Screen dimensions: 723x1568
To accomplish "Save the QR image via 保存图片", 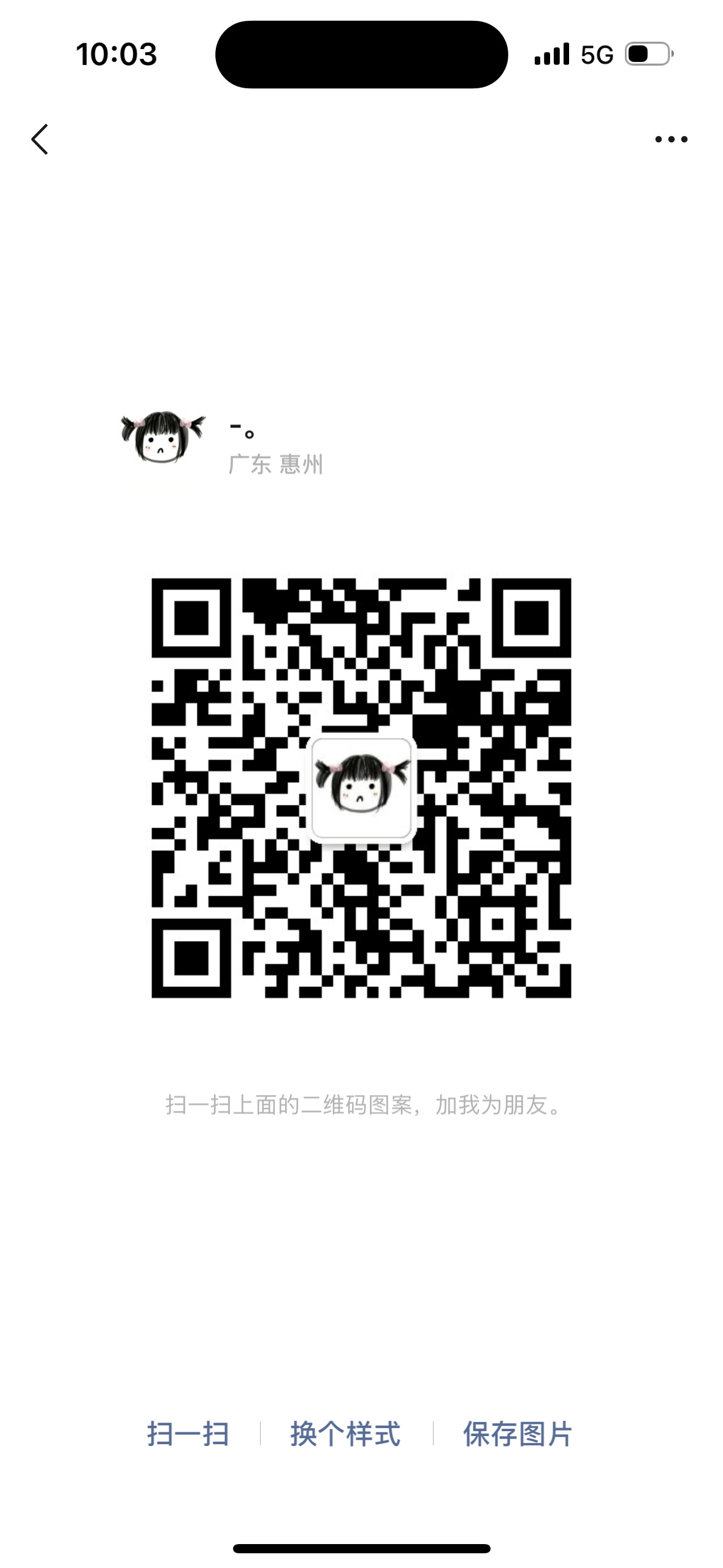I will coord(518,1434).
